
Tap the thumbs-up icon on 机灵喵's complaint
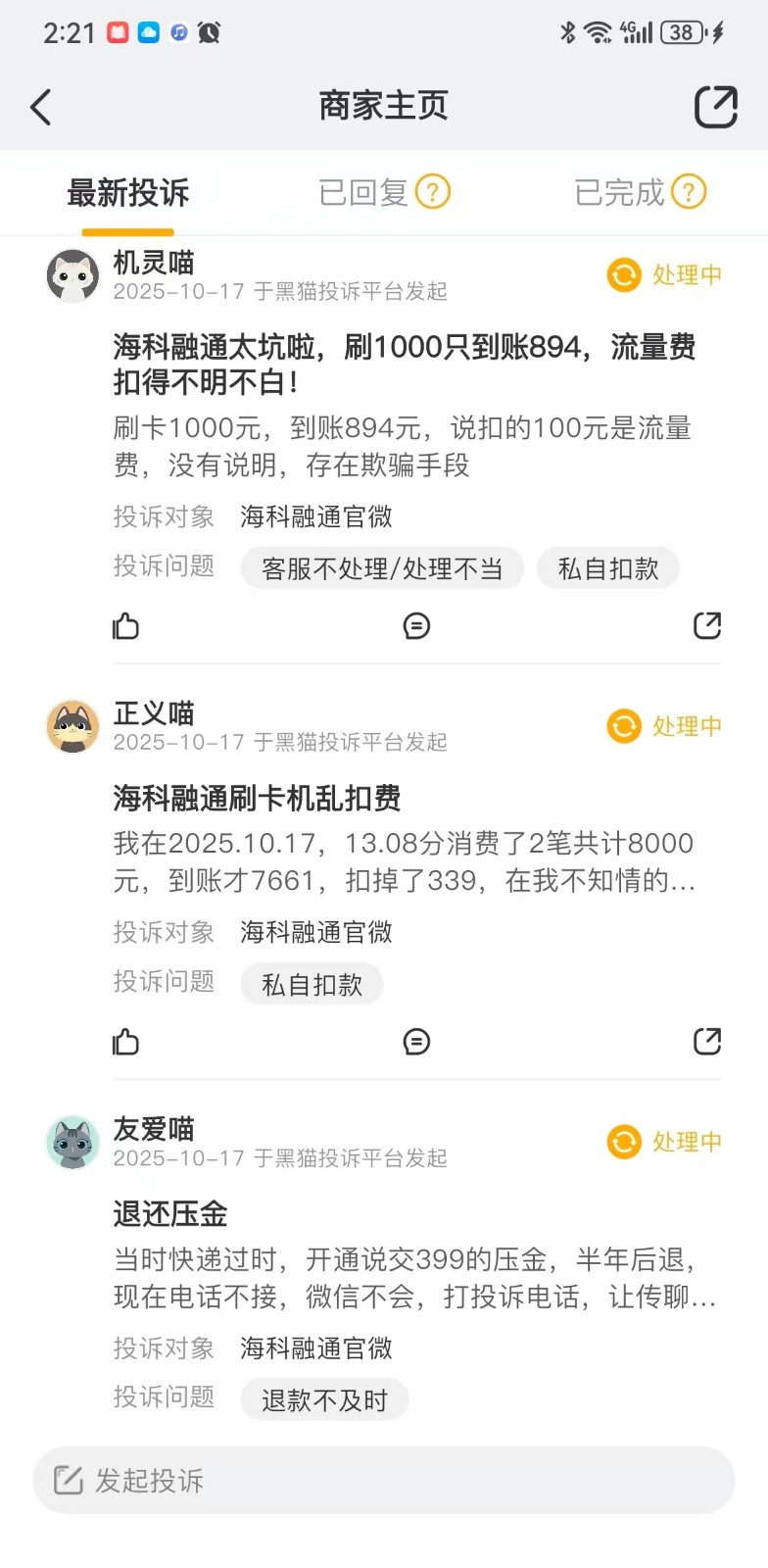pos(125,625)
